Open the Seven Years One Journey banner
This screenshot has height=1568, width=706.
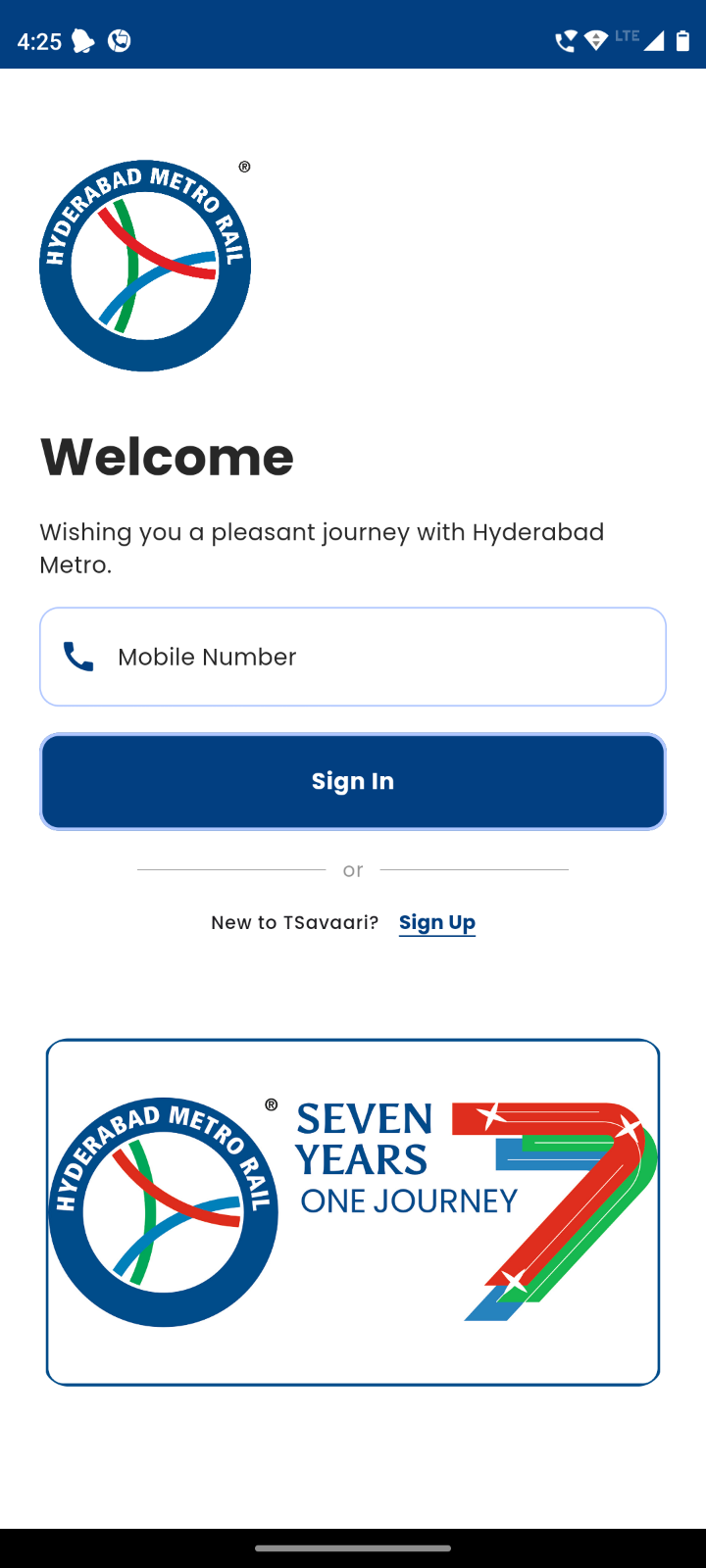click(x=353, y=1212)
